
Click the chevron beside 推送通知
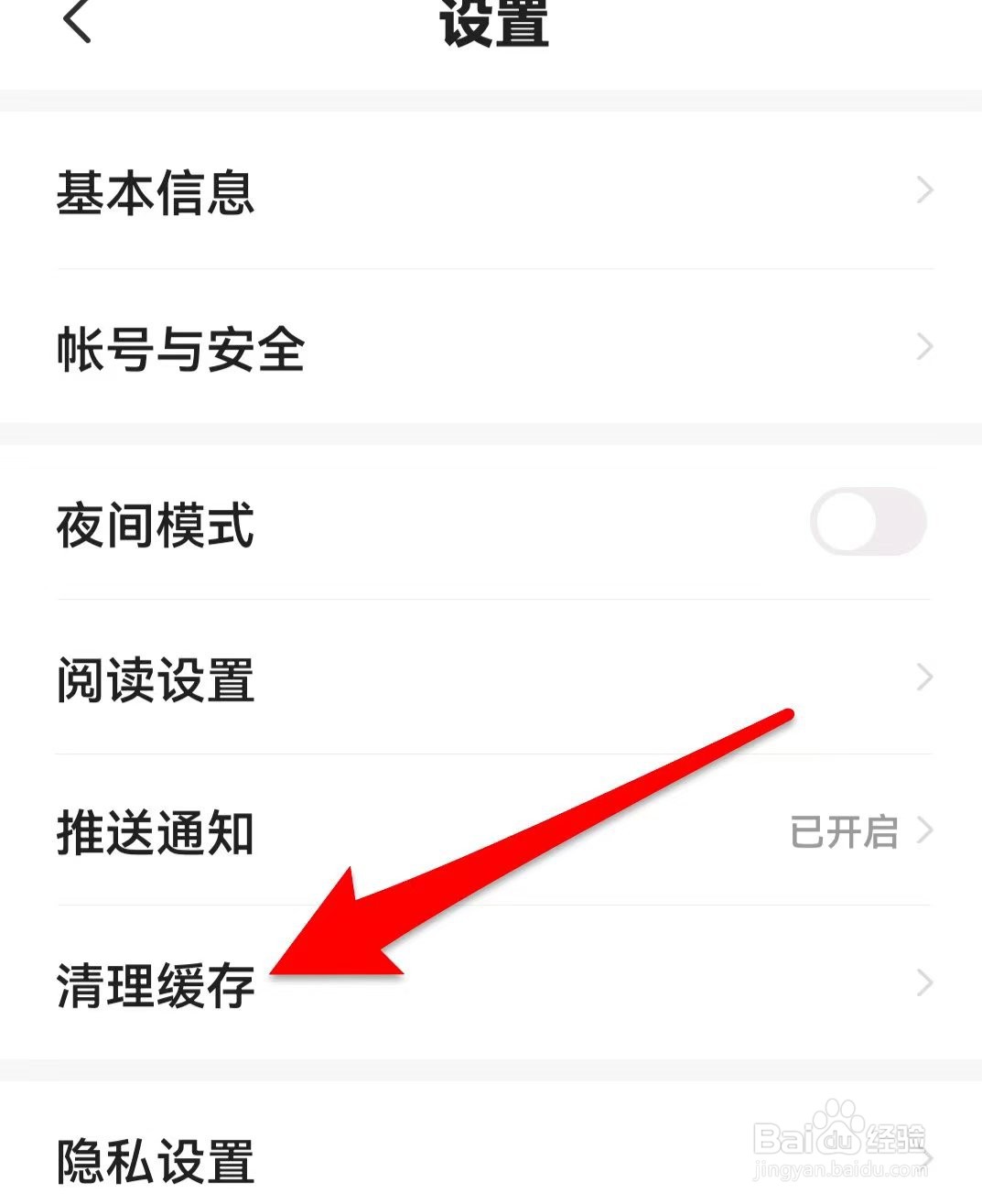tap(924, 830)
